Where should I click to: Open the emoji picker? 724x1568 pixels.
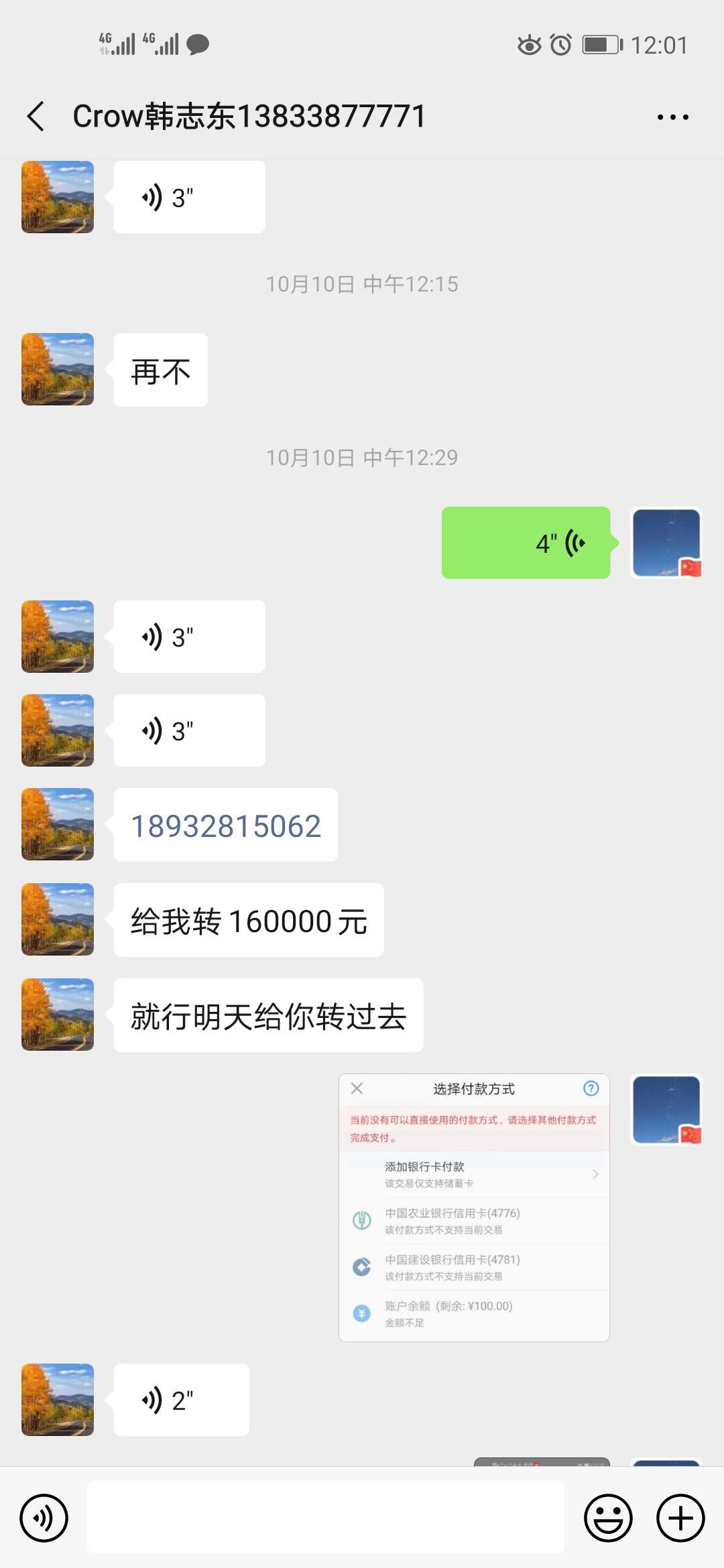point(608,1518)
